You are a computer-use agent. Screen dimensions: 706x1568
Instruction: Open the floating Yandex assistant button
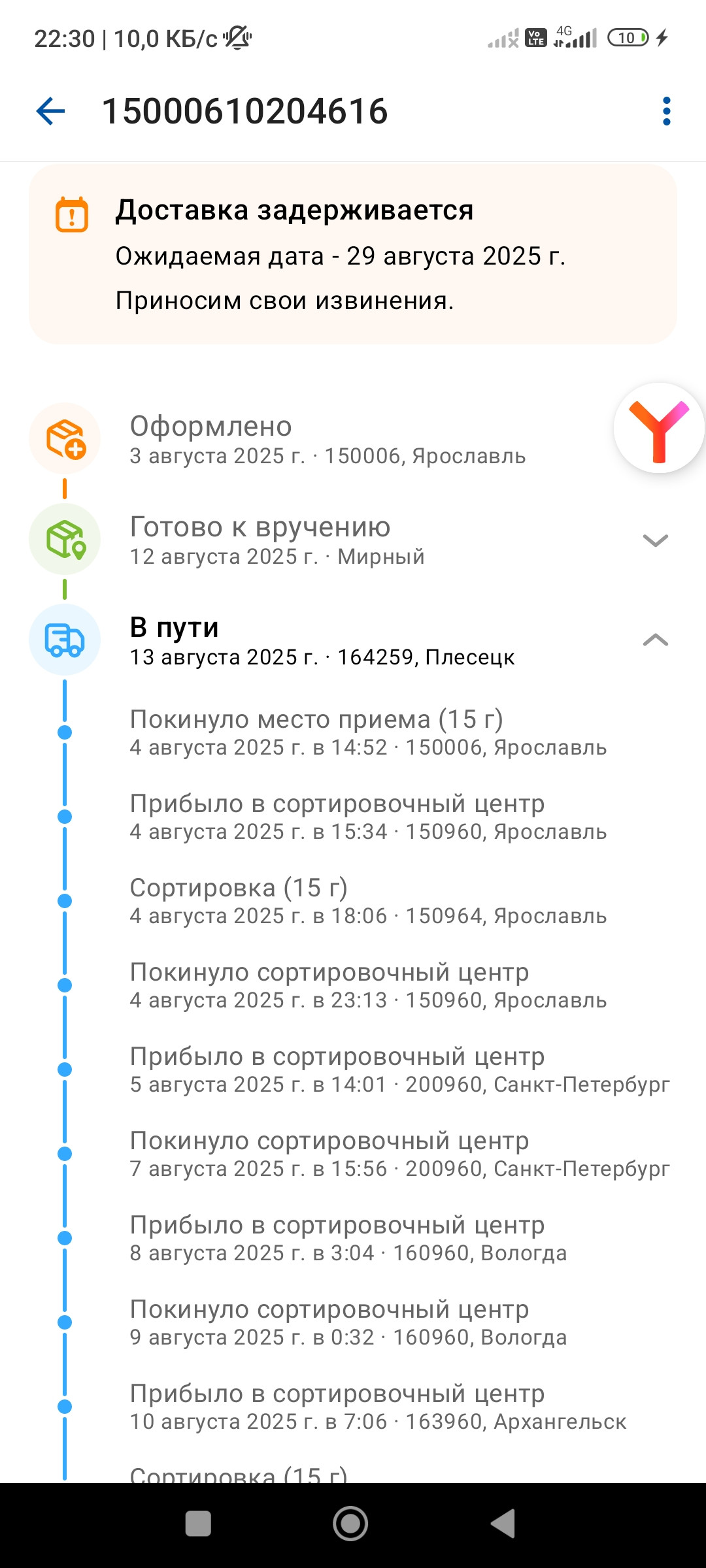point(659,428)
